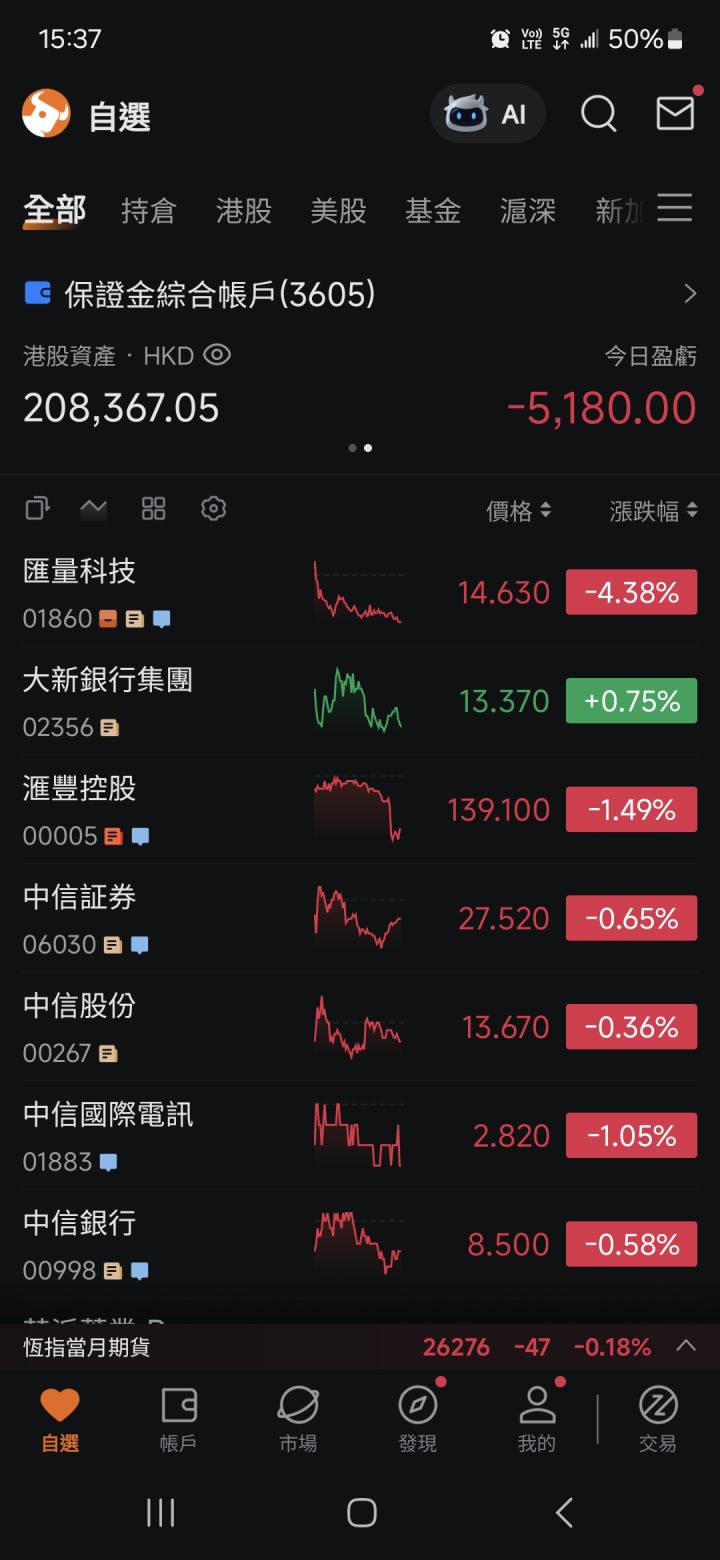720x1560 pixels.
Task: Sort the list by 漲跌幅
Action: click(x=653, y=511)
